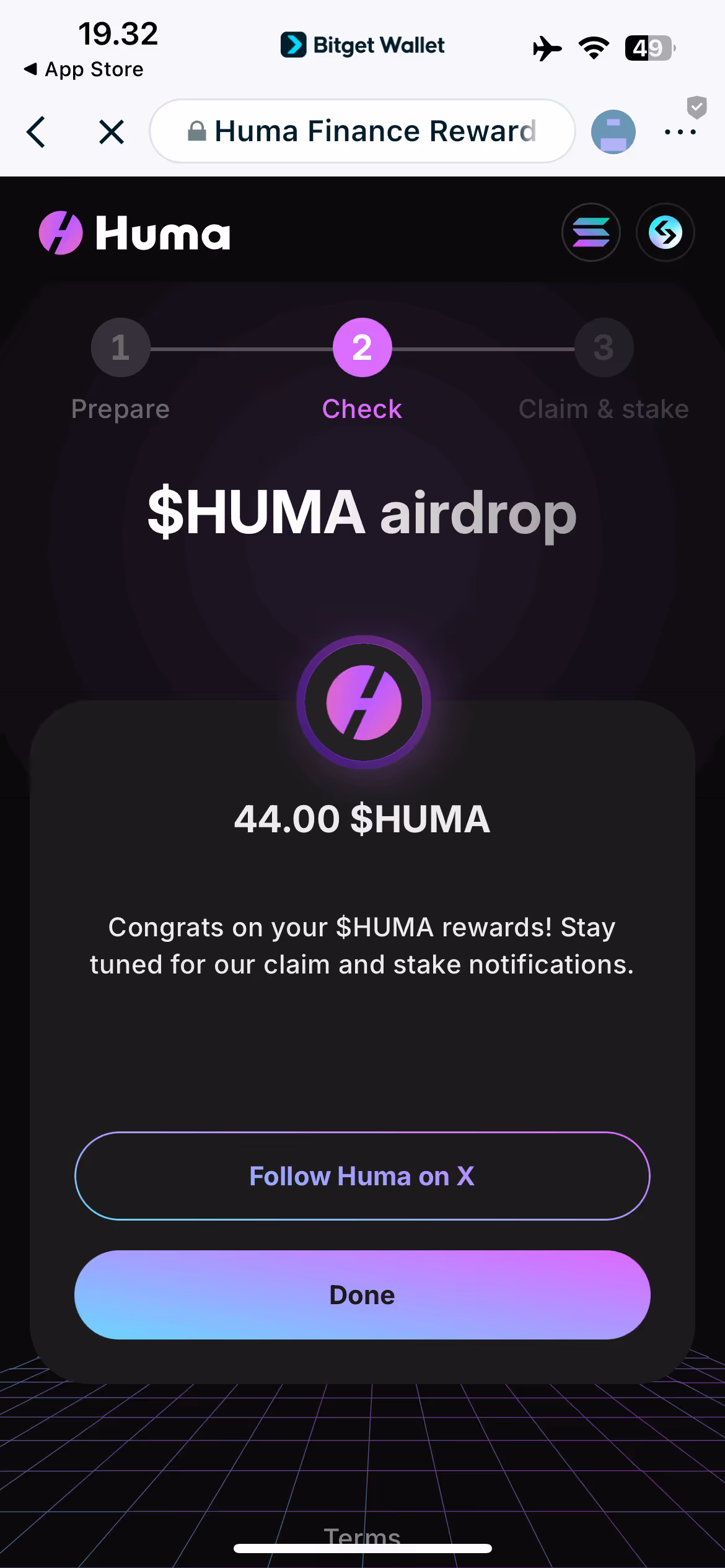The height and width of the screenshot is (1568, 725).
Task: Tap the Done button
Action: 362,1295
